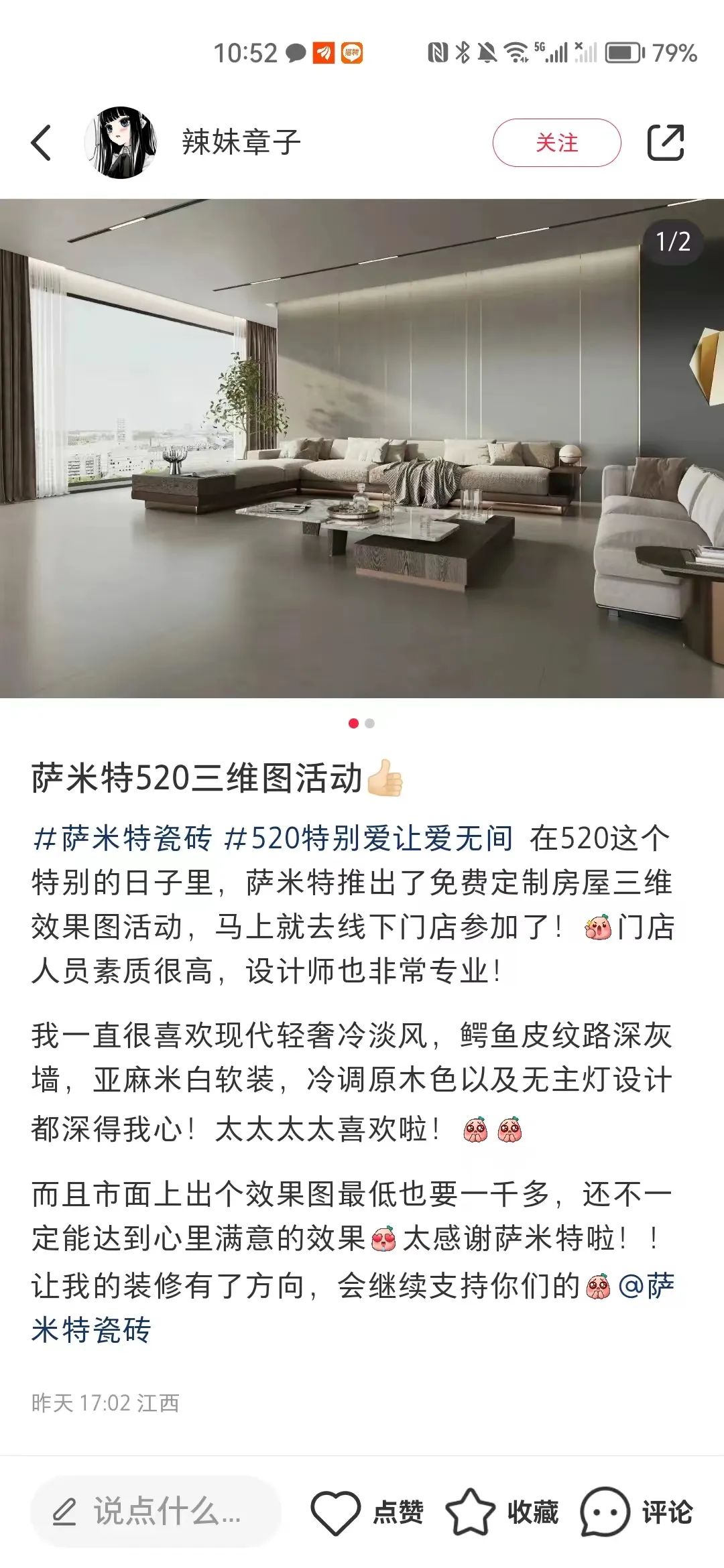The image size is (724, 1568).
Task: Open 辣妹章子's profile avatar
Action: 121,142
